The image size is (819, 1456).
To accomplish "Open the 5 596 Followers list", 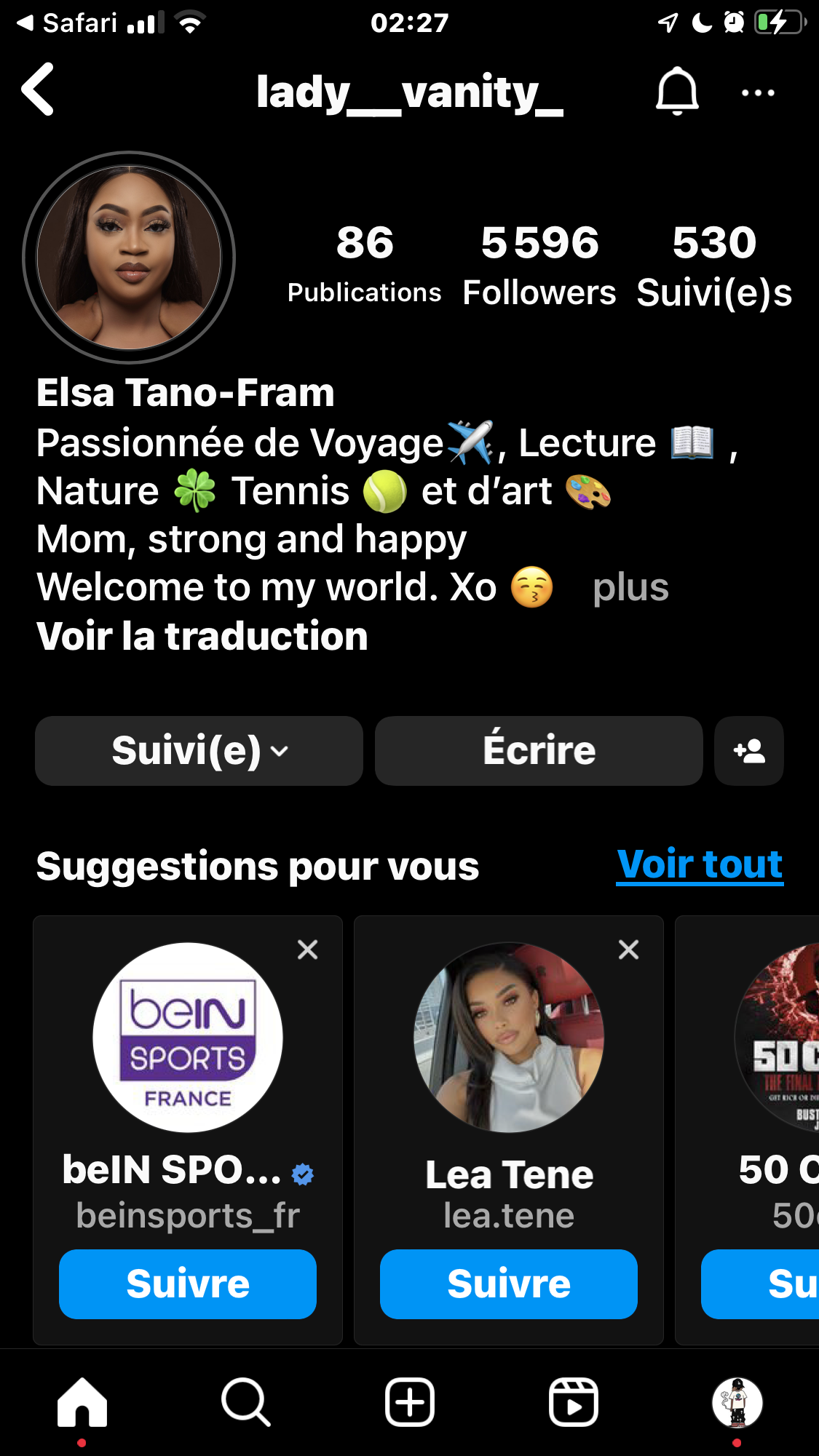I will pyautogui.click(x=539, y=266).
